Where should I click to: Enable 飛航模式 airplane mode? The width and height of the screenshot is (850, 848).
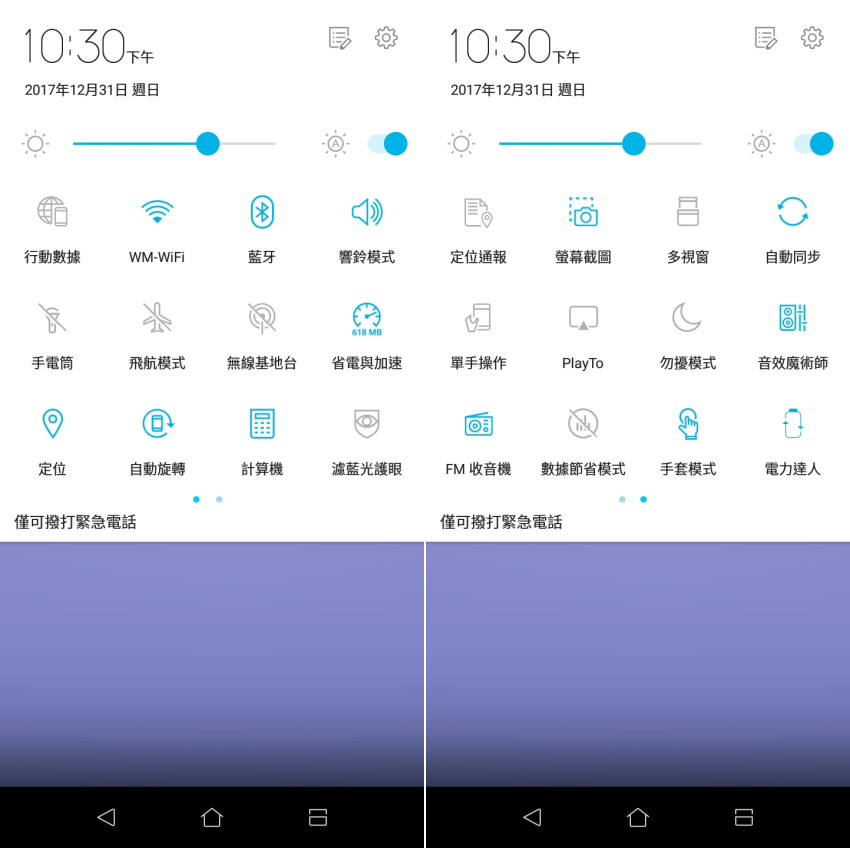(157, 318)
